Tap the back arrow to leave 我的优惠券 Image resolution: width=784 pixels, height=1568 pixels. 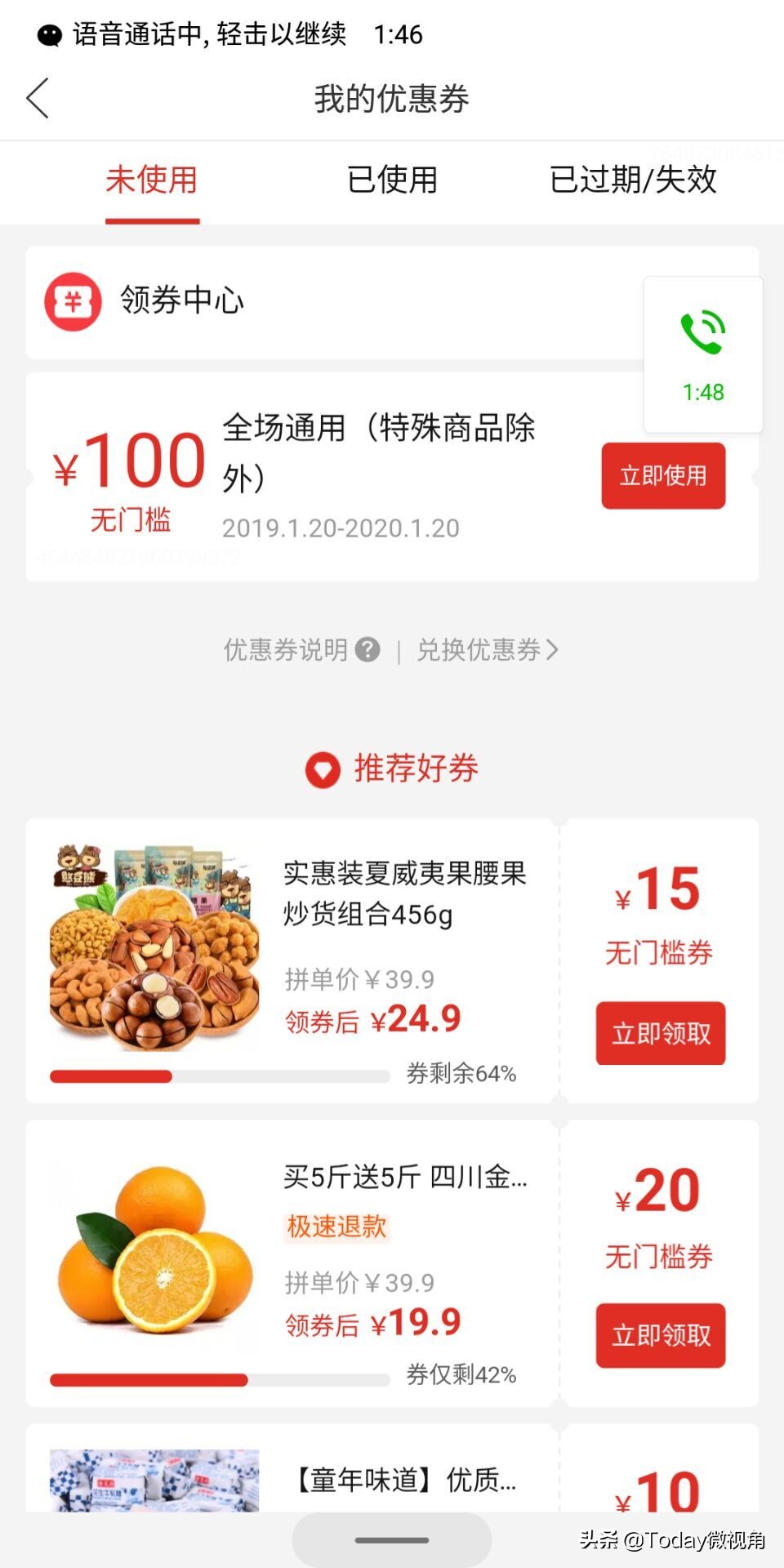click(x=37, y=97)
